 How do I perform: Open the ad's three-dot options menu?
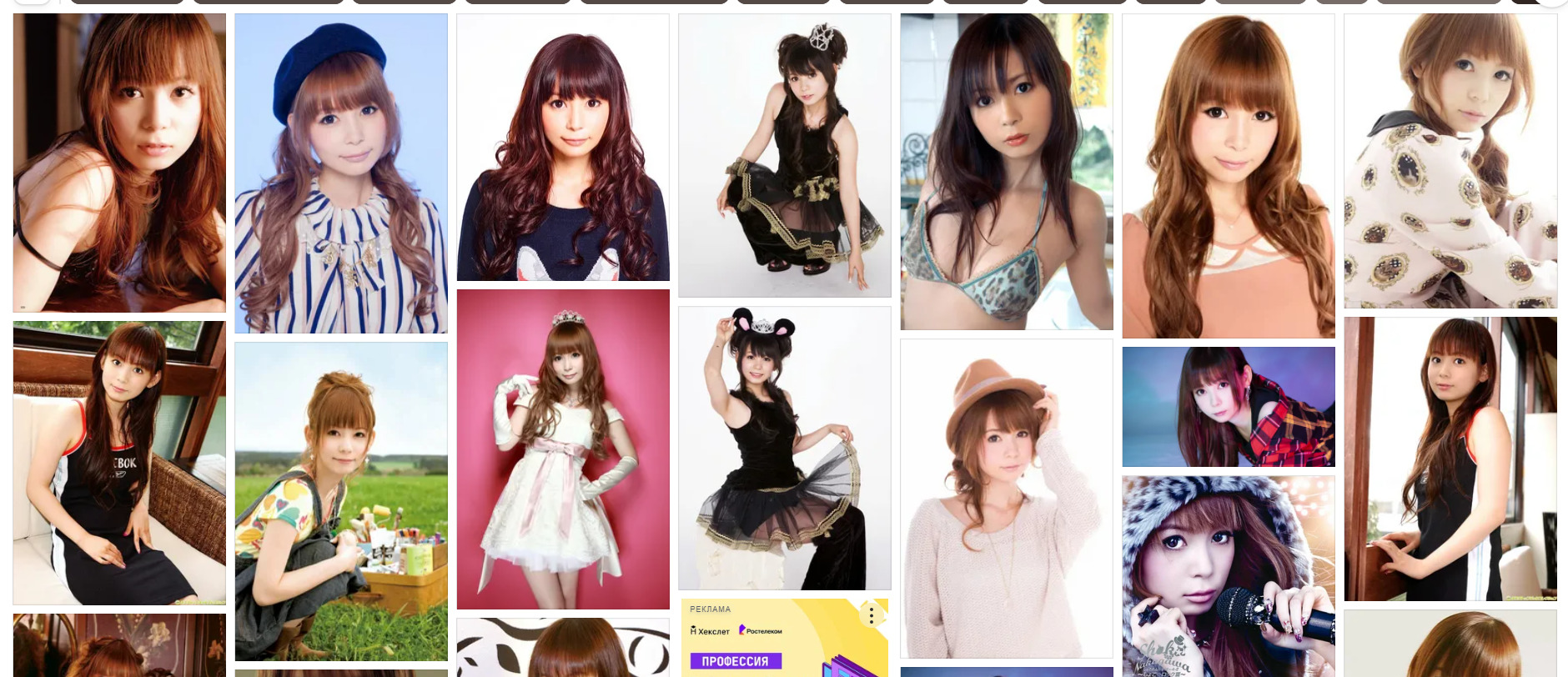tap(872, 615)
